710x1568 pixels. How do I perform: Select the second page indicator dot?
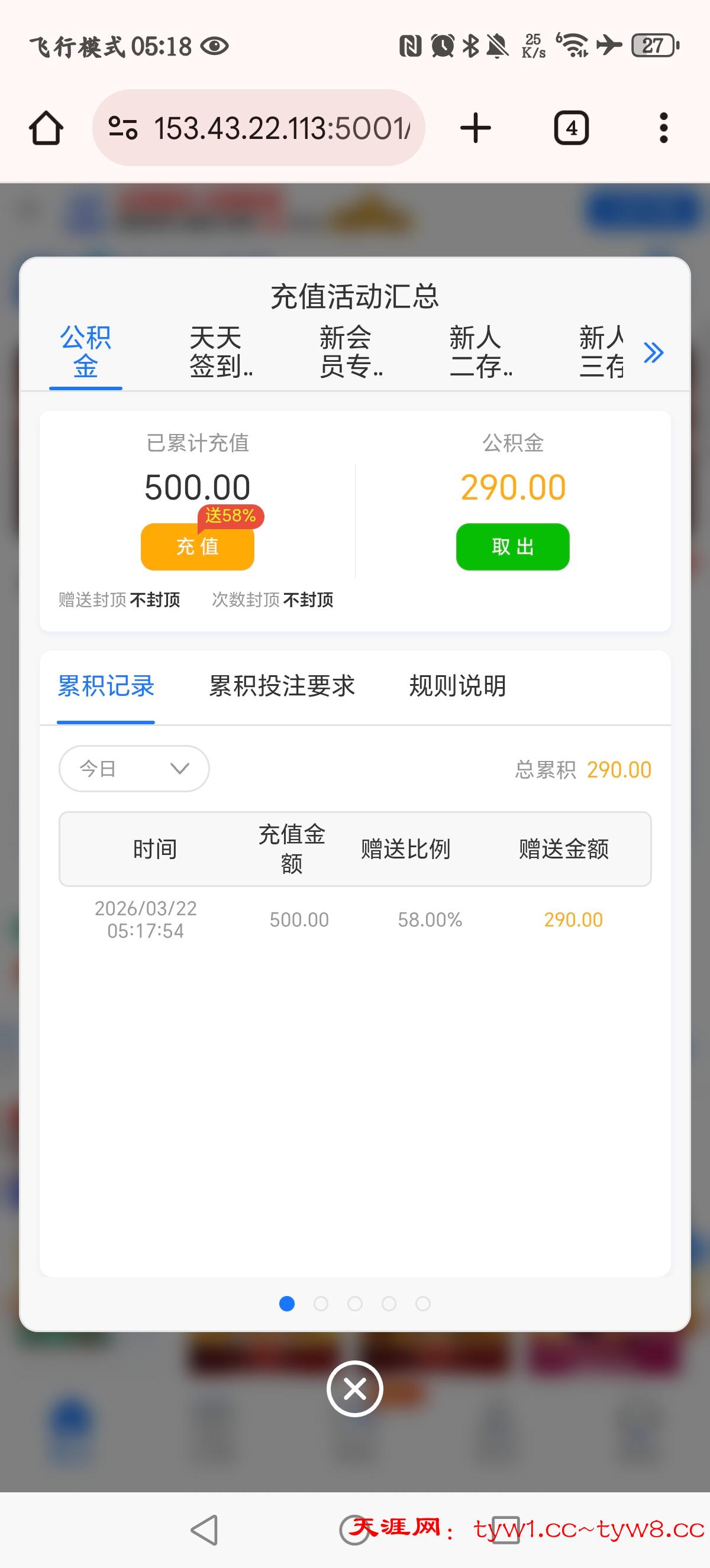click(x=321, y=1303)
